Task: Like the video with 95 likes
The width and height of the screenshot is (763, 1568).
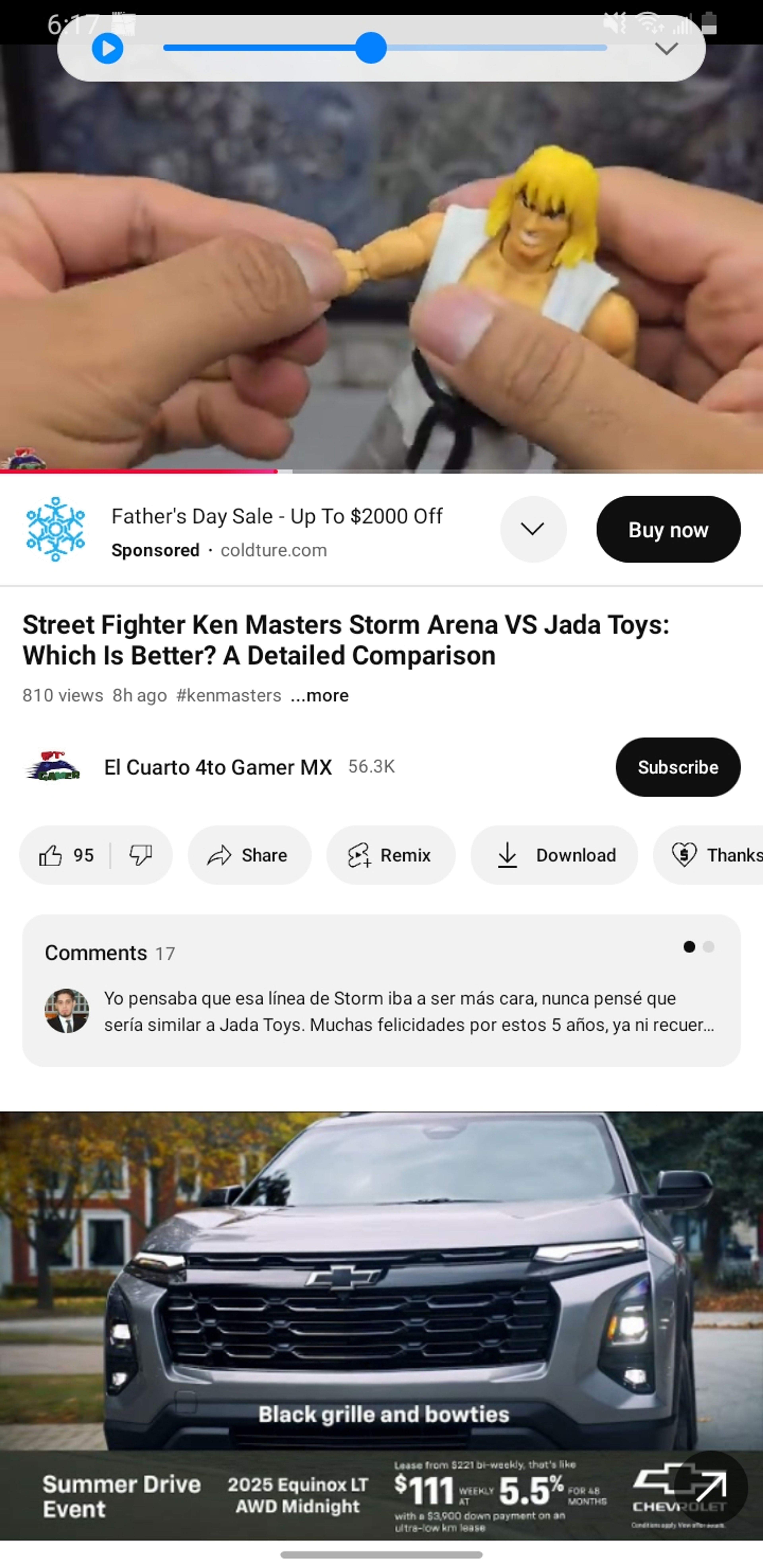Action: pos(66,855)
